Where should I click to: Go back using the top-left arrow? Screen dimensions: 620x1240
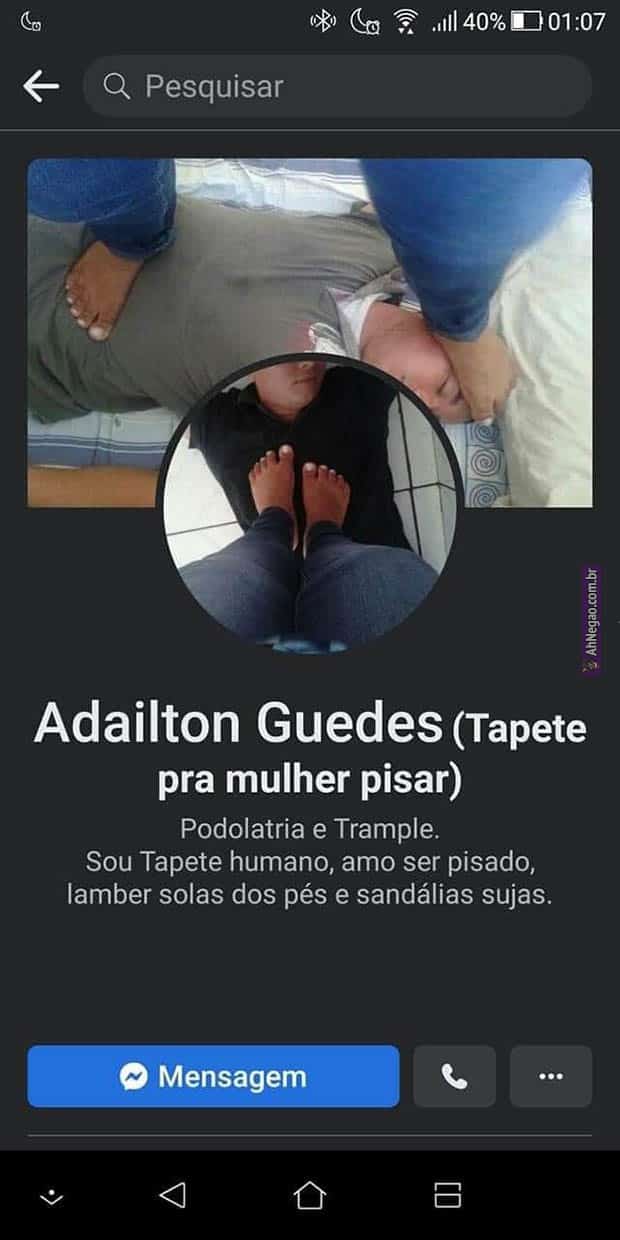(41, 87)
